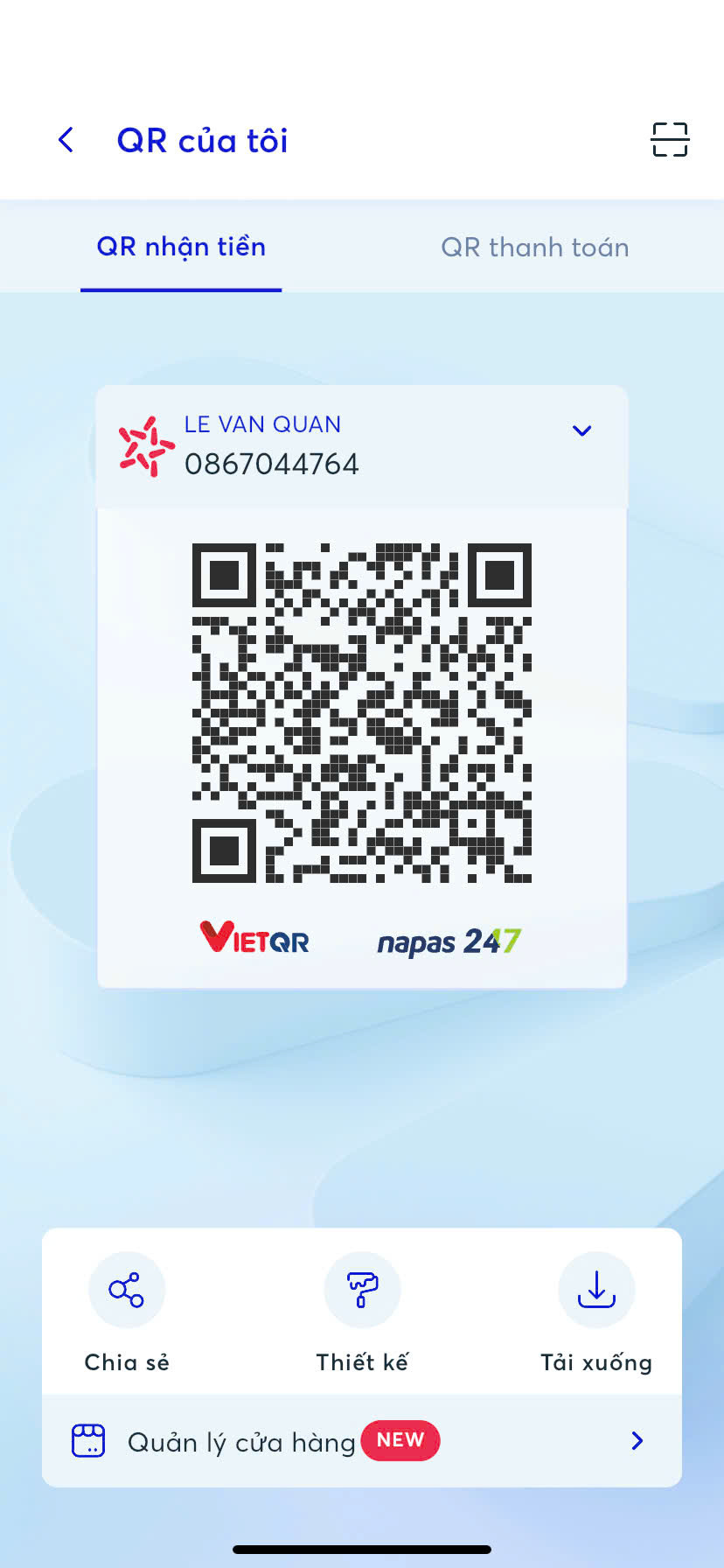Switch to the QR thanh toán tab
724x1568 pixels.
point(535,248)
